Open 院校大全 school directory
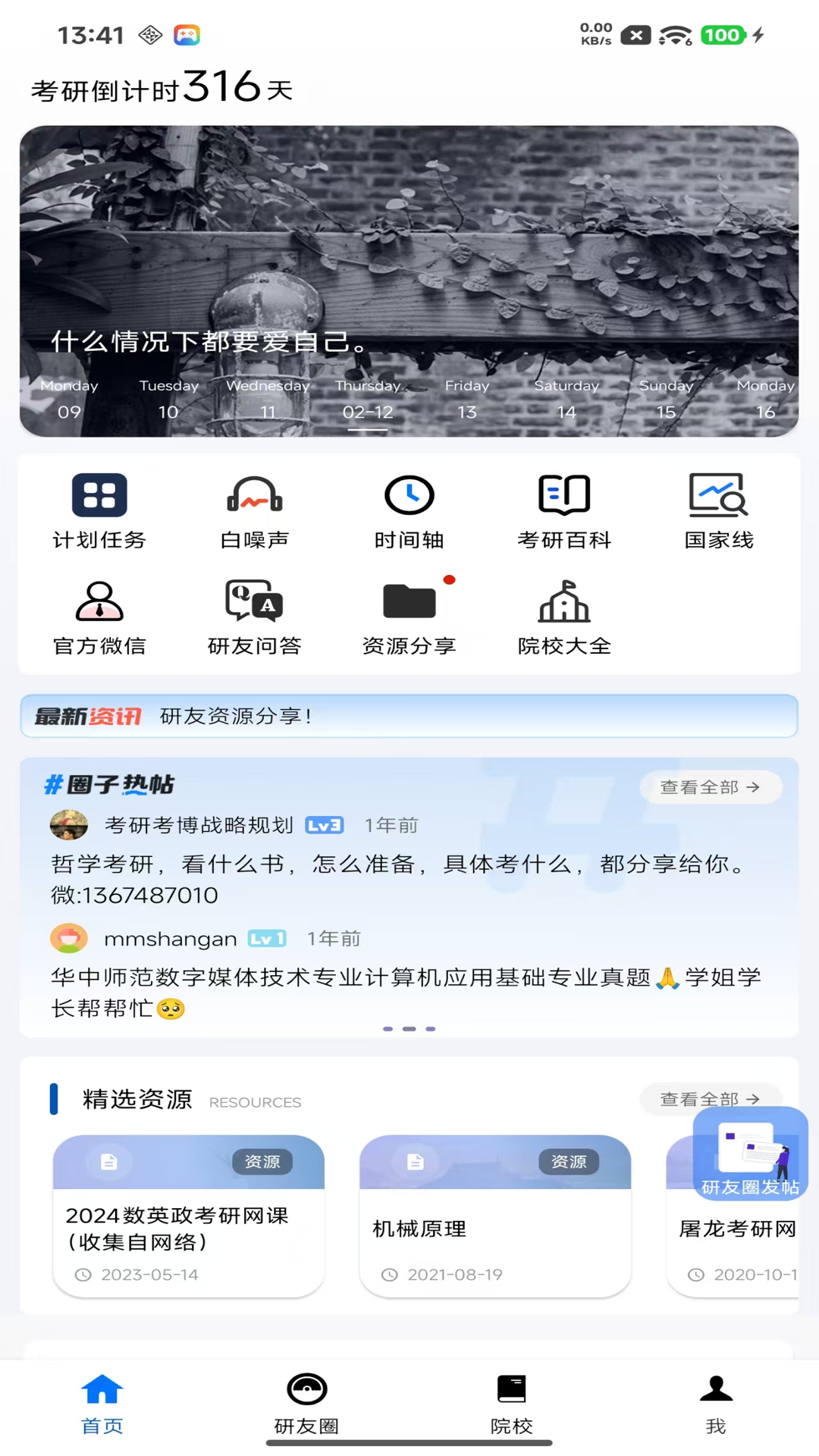The height and width of the screenshot is (1456, 819). click(564, 617)
